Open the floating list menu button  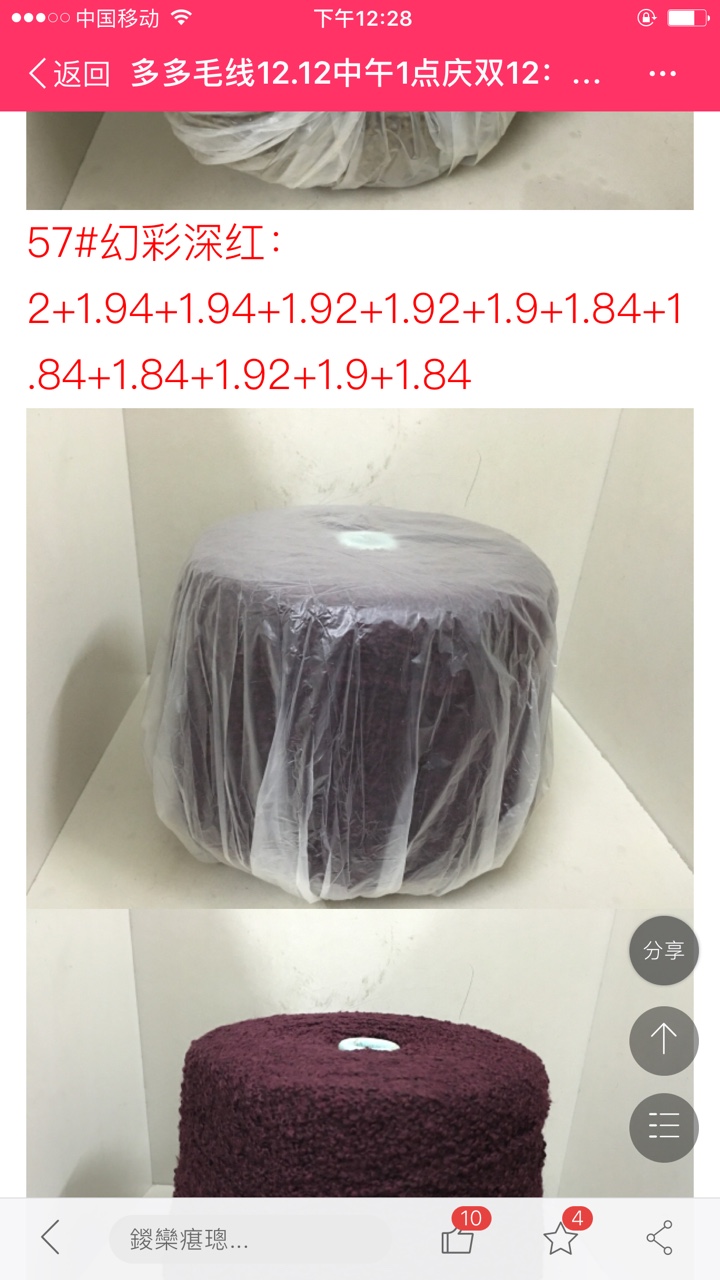(x=663, y=1127)
